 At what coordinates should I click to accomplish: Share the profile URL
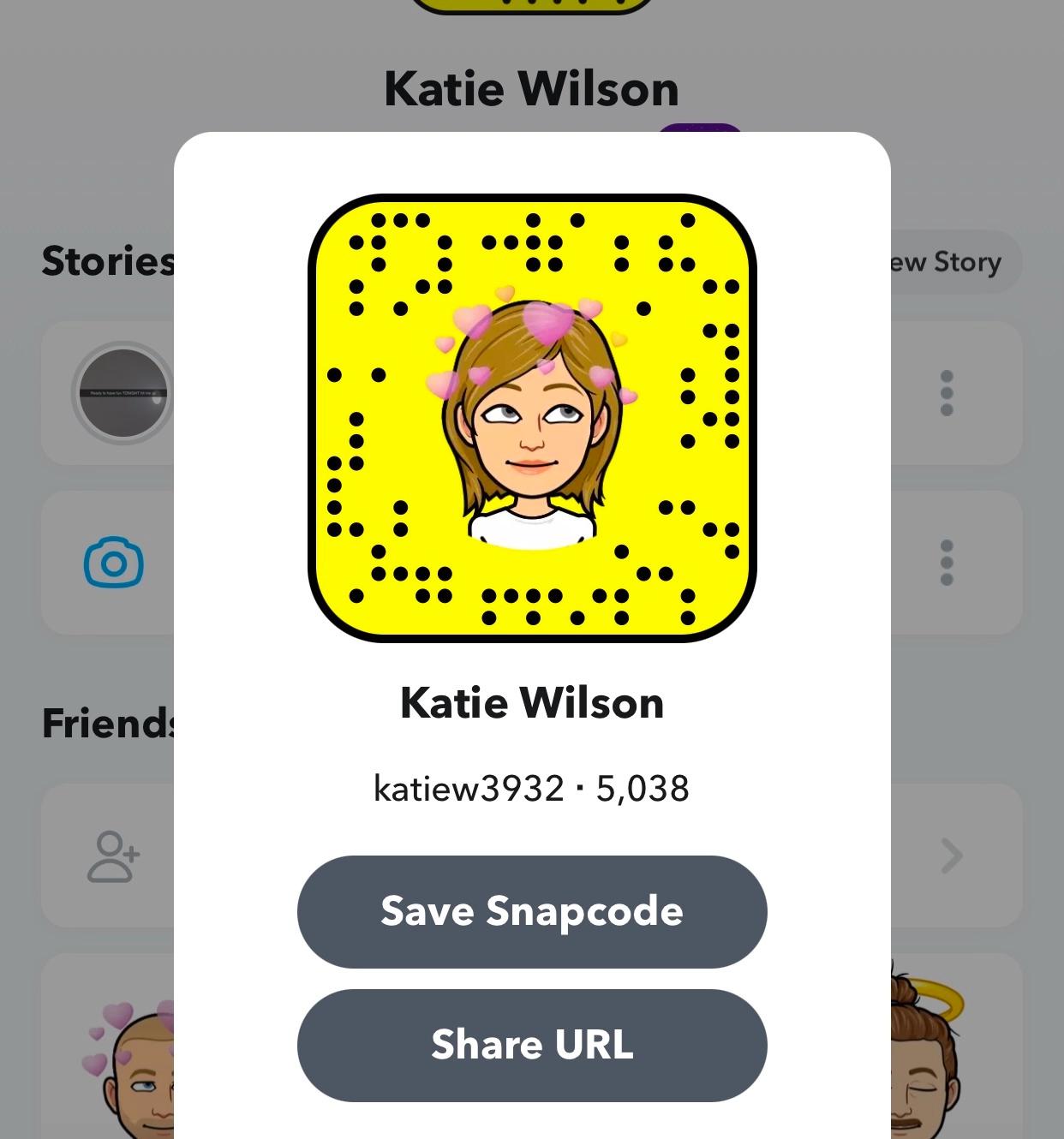click(x=532, y=1045)
